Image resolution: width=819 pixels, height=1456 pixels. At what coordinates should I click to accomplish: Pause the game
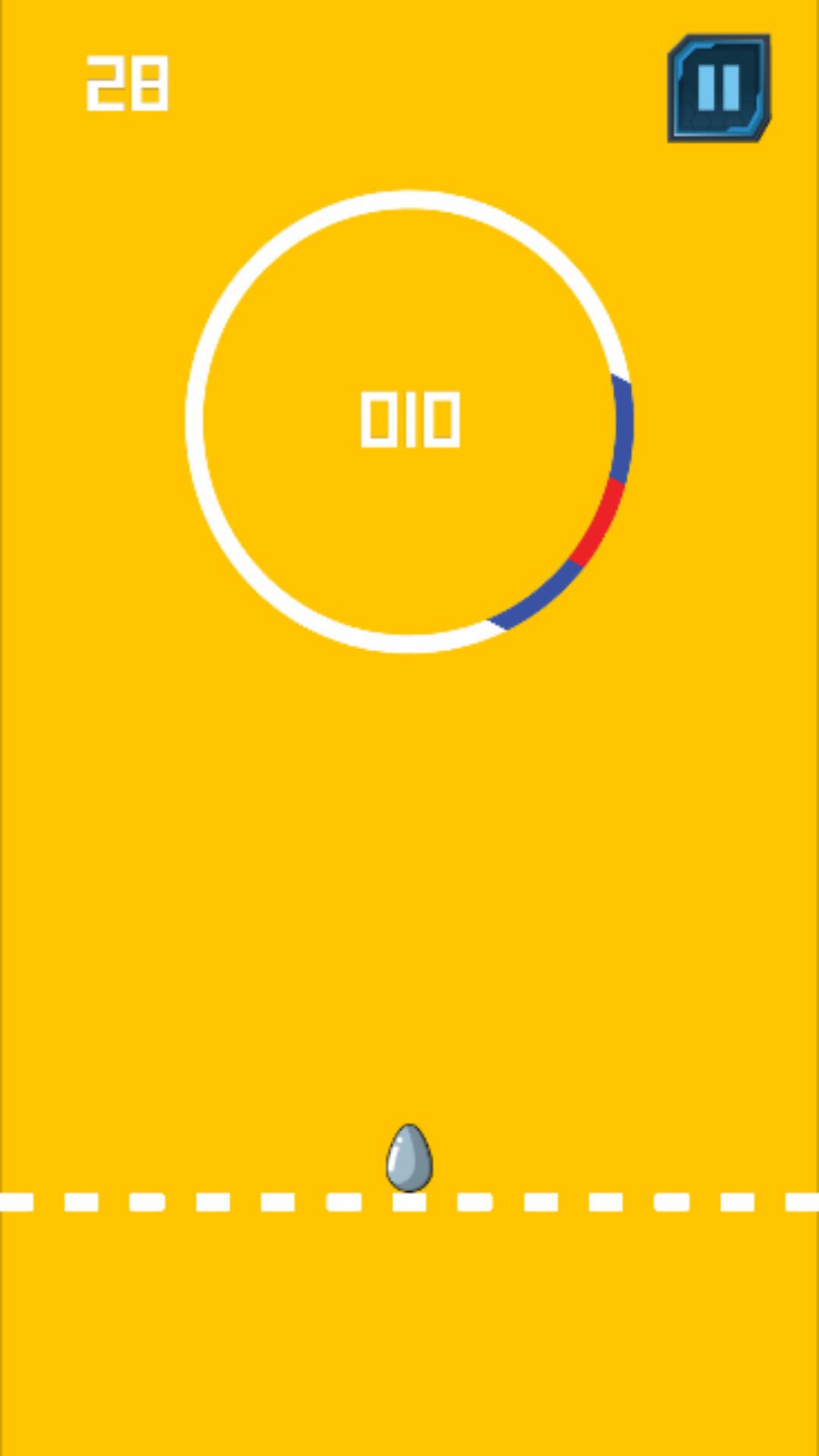(x=718, y=88)
